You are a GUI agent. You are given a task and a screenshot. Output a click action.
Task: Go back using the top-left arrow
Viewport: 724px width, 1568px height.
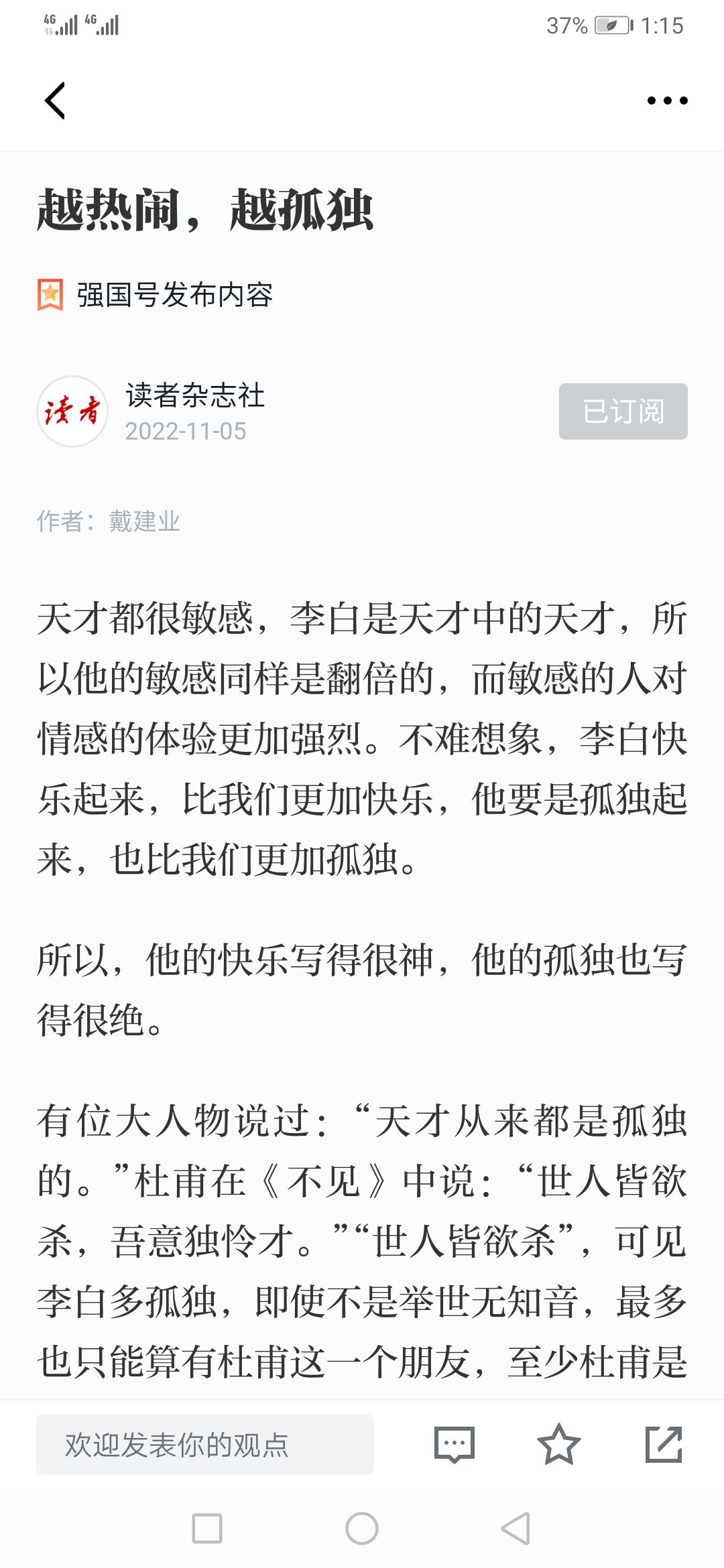[55, 101]
